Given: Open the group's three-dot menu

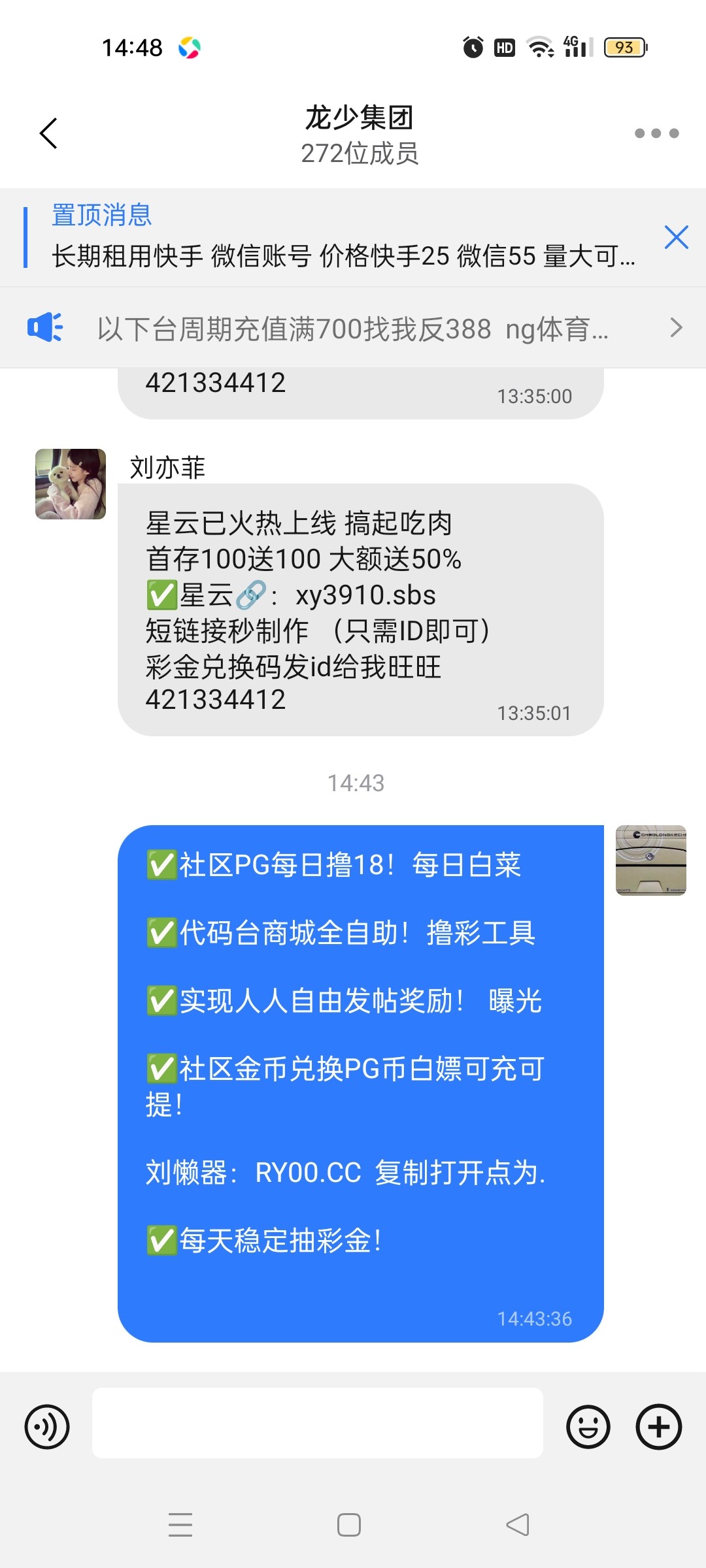Looking at the screenshot, I should [656, 133].
